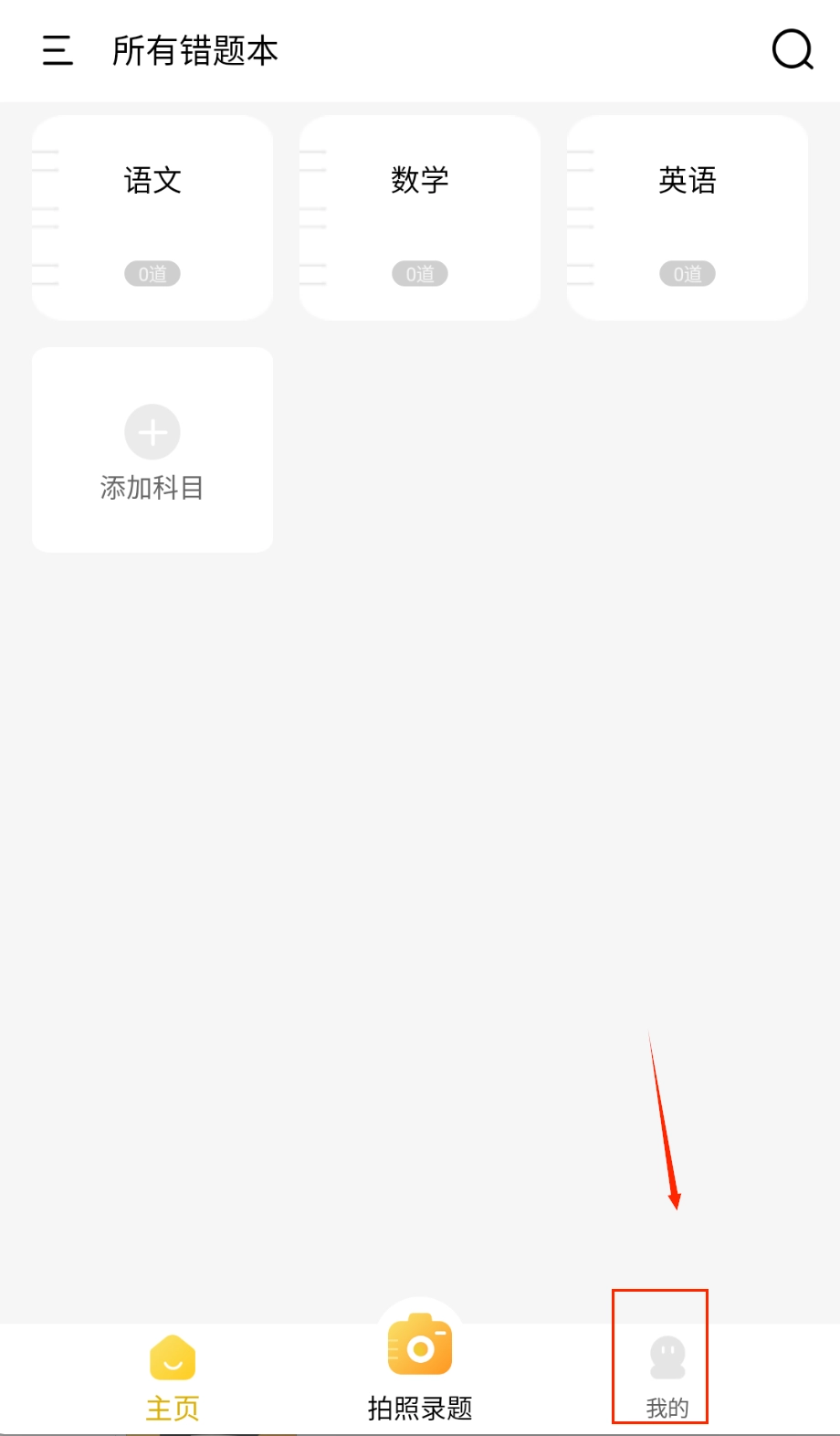This screenshot has height=1436, width=840.
Task: Switch to the 主页 tab
Action: 173,1379
